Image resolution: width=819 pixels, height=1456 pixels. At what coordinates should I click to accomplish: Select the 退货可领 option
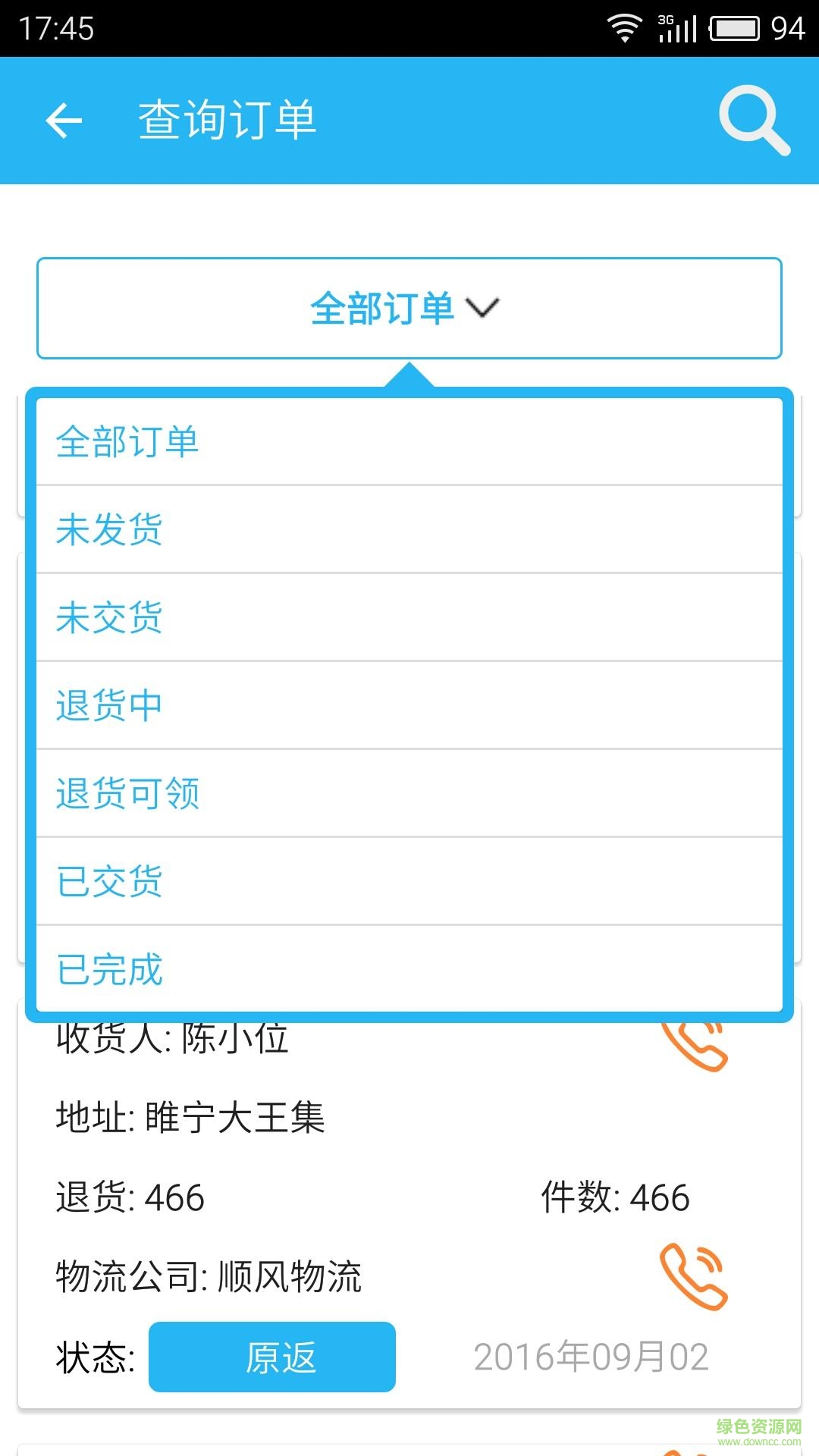coord(409,793)
